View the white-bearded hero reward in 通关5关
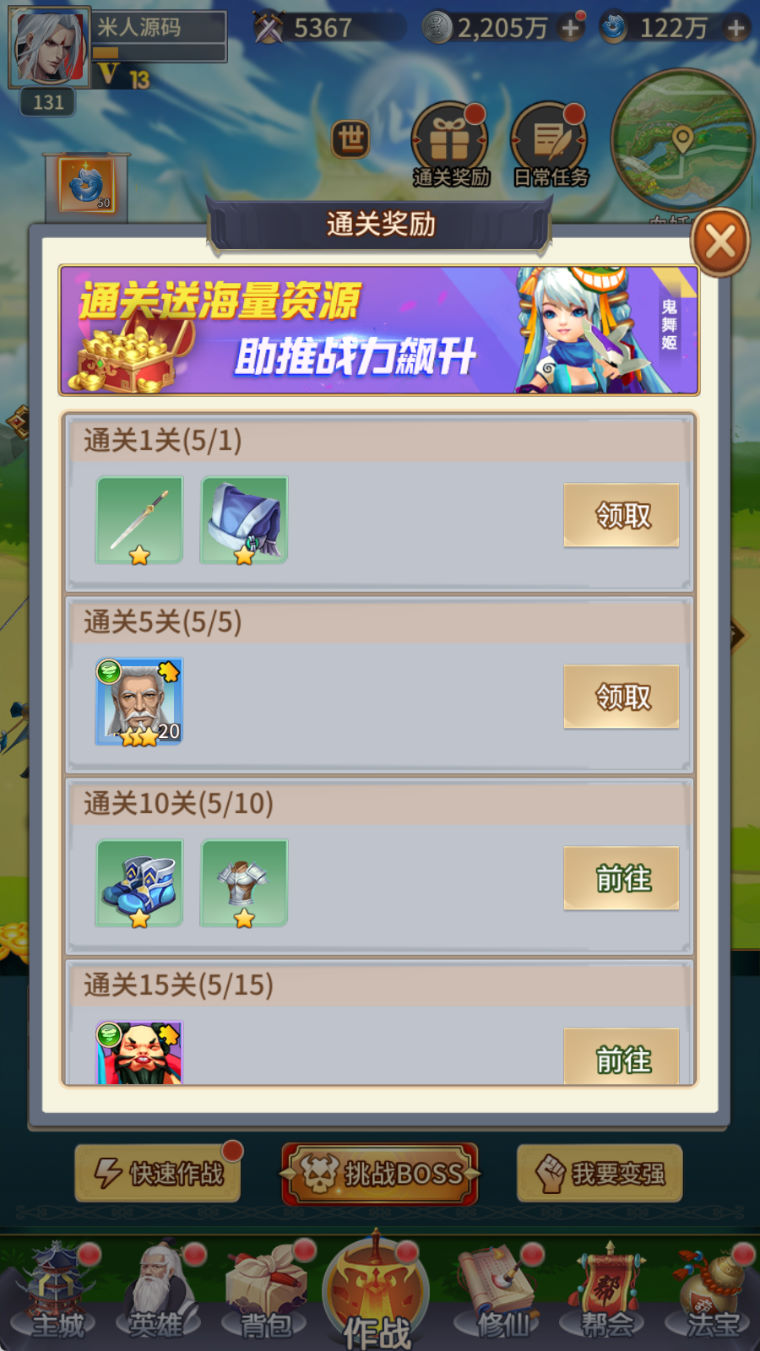 [x=139, y=701]
